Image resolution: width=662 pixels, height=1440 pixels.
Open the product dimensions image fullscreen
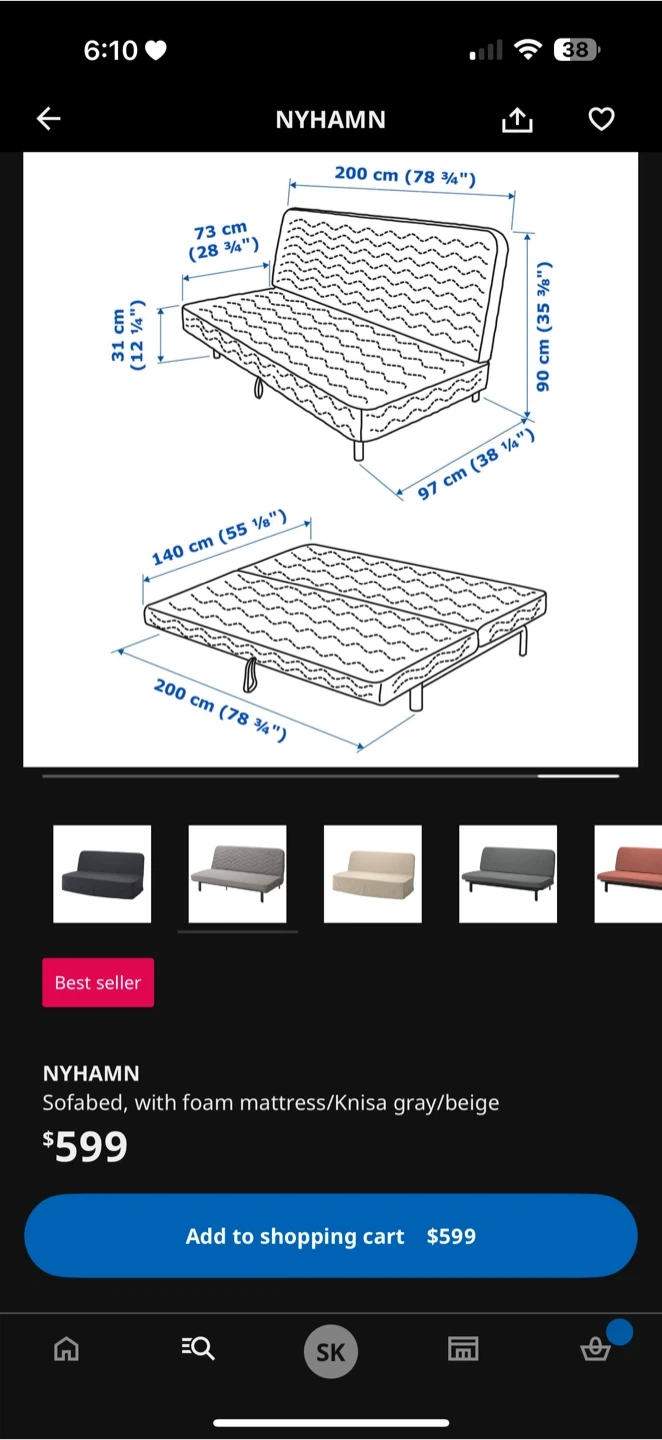(x=331, y=459)
